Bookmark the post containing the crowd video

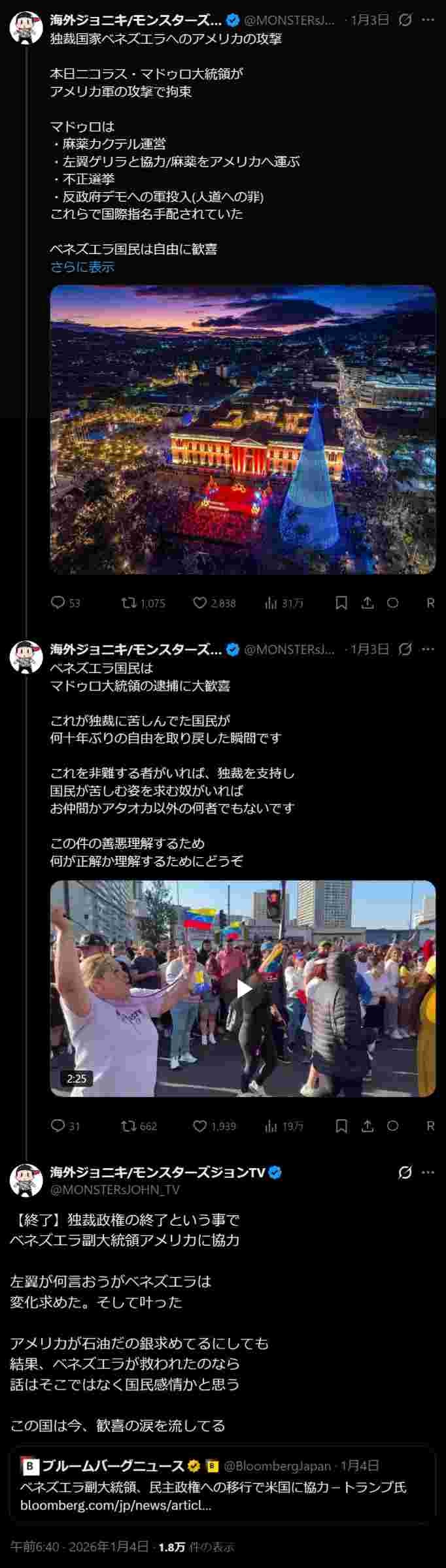coord(341,1126)
